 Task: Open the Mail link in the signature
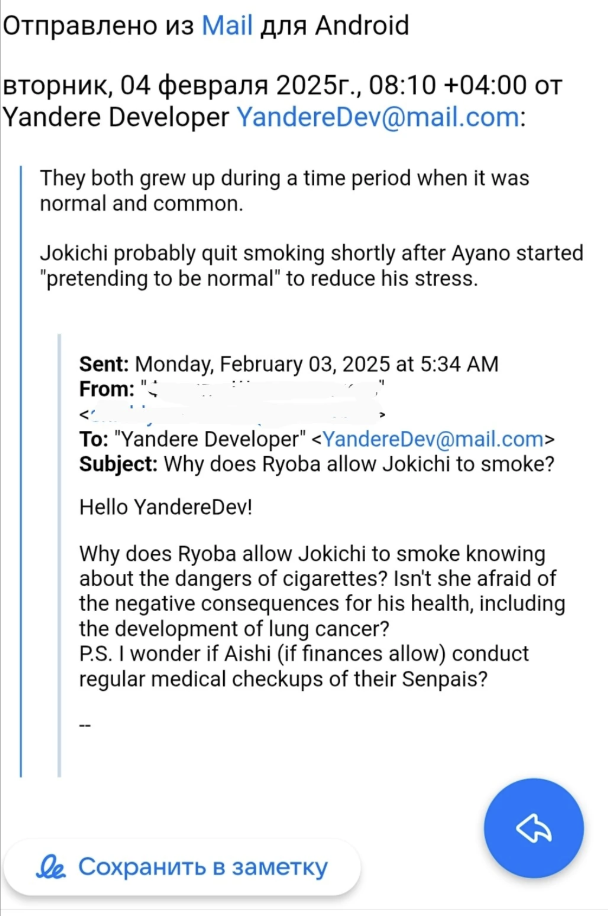tap(227, 25)
